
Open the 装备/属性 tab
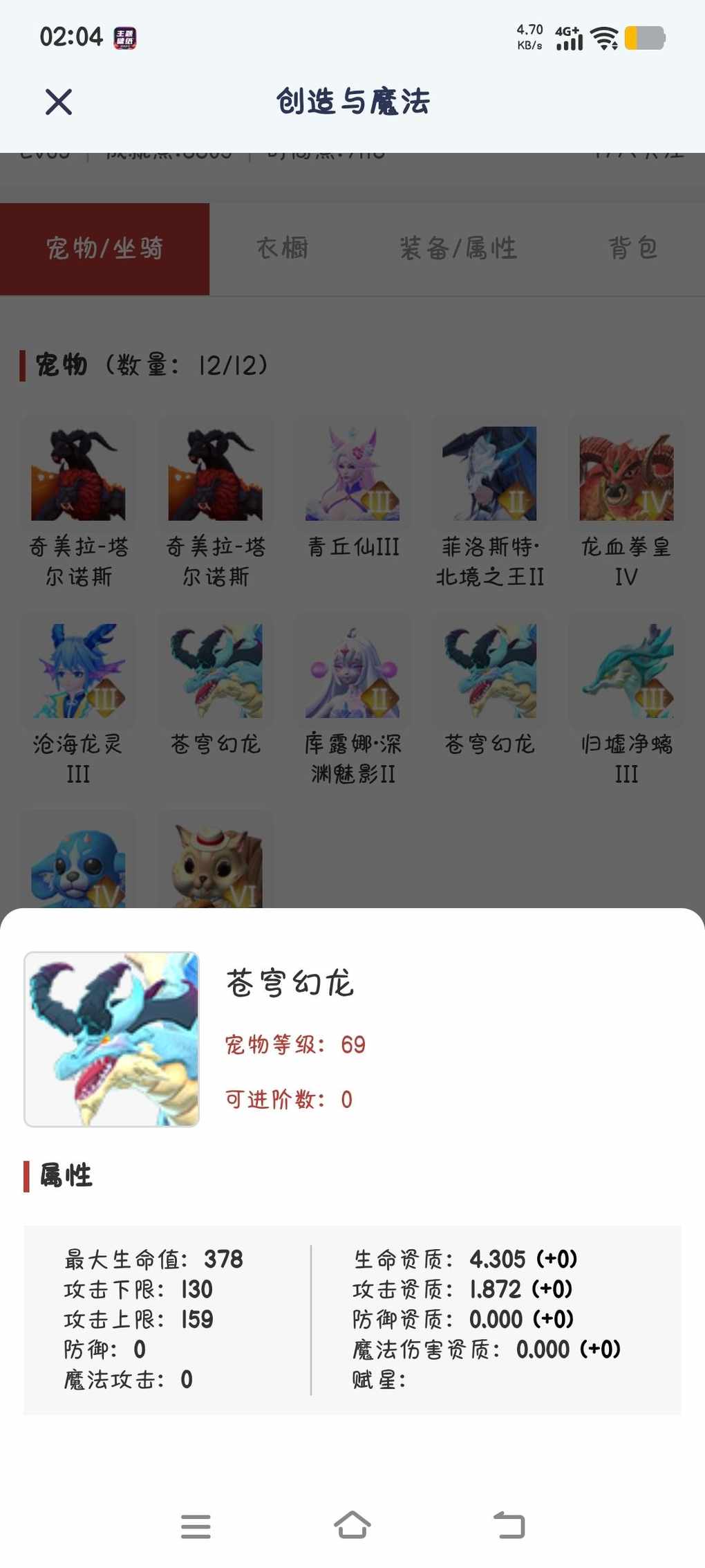click(458, 248)
